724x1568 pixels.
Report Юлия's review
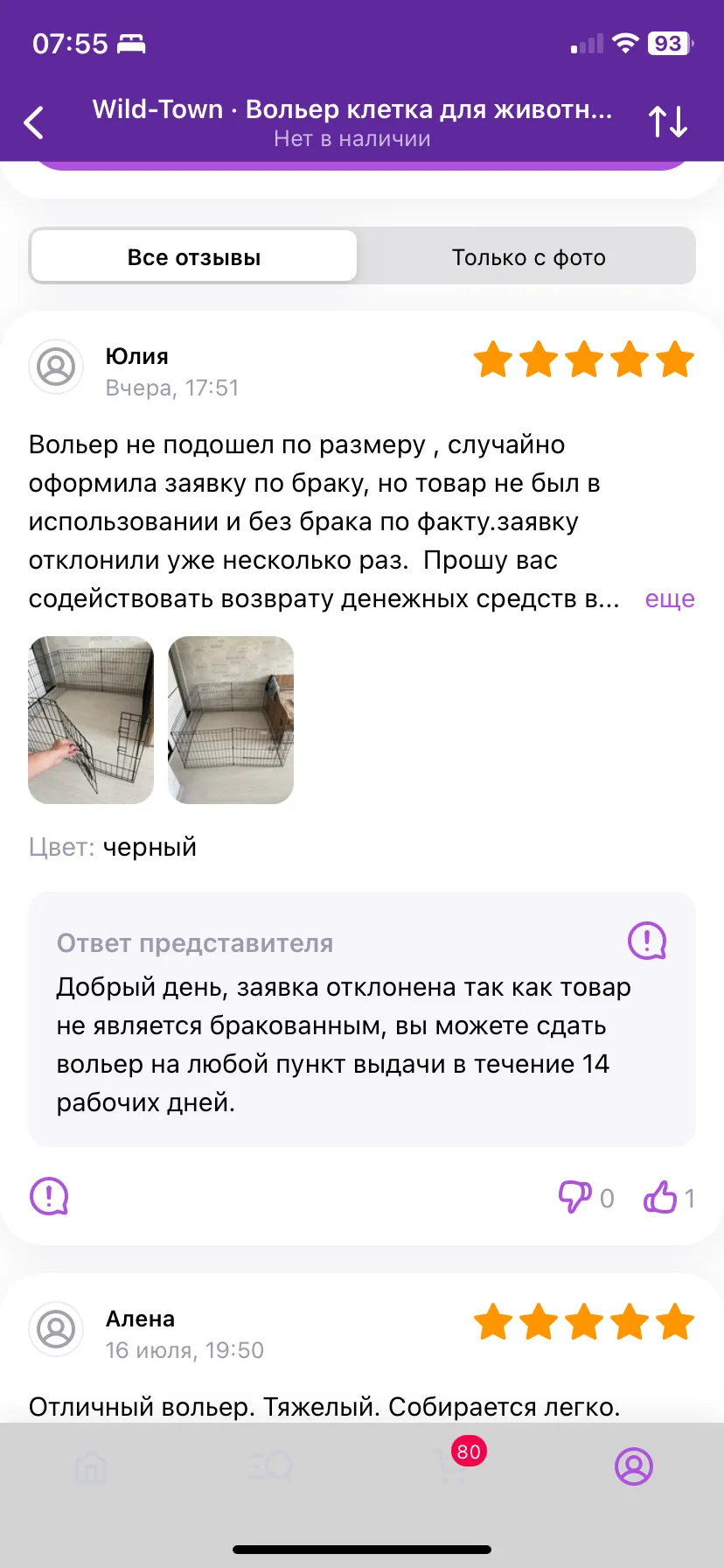point(49,1195)
